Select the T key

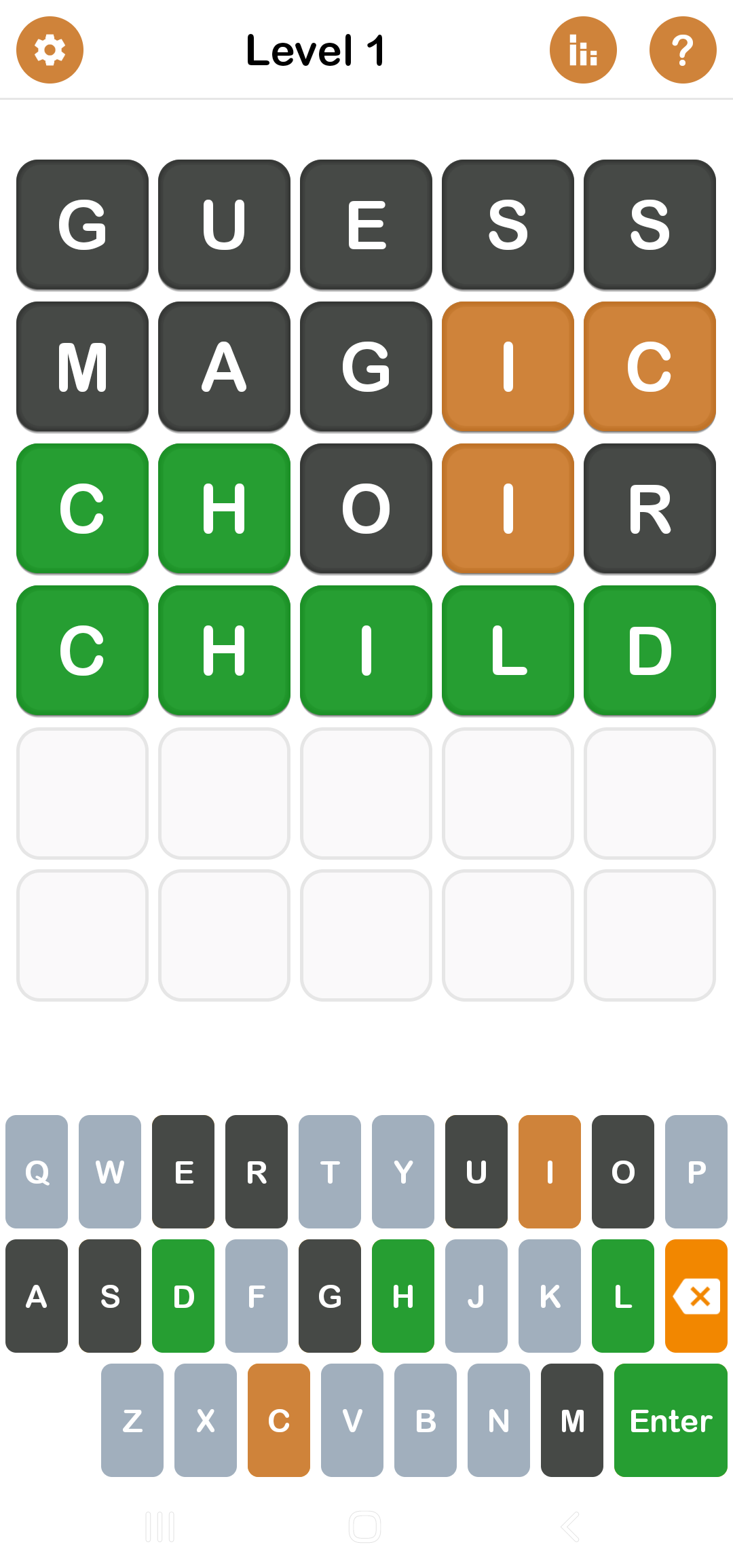(330, 1171)
